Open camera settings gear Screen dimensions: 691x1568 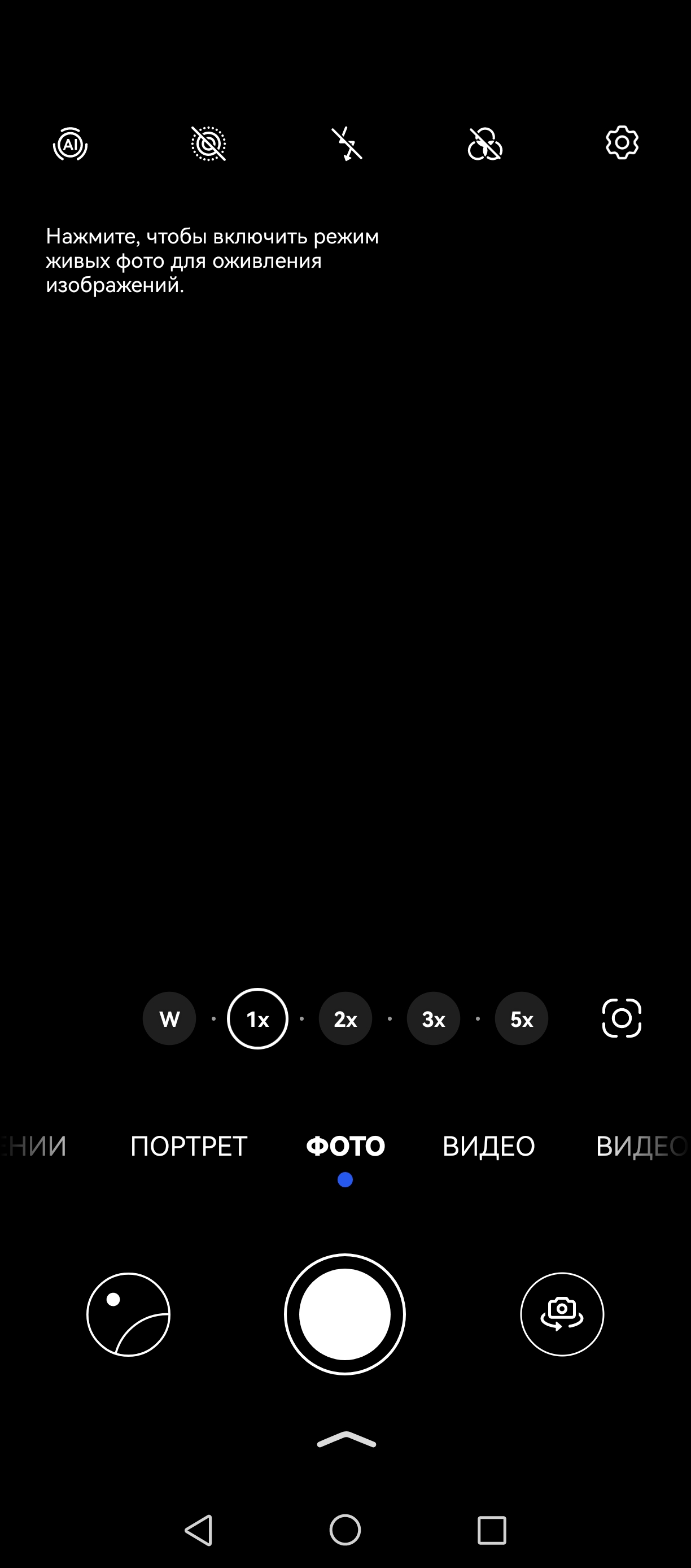(x=622, y=143)
